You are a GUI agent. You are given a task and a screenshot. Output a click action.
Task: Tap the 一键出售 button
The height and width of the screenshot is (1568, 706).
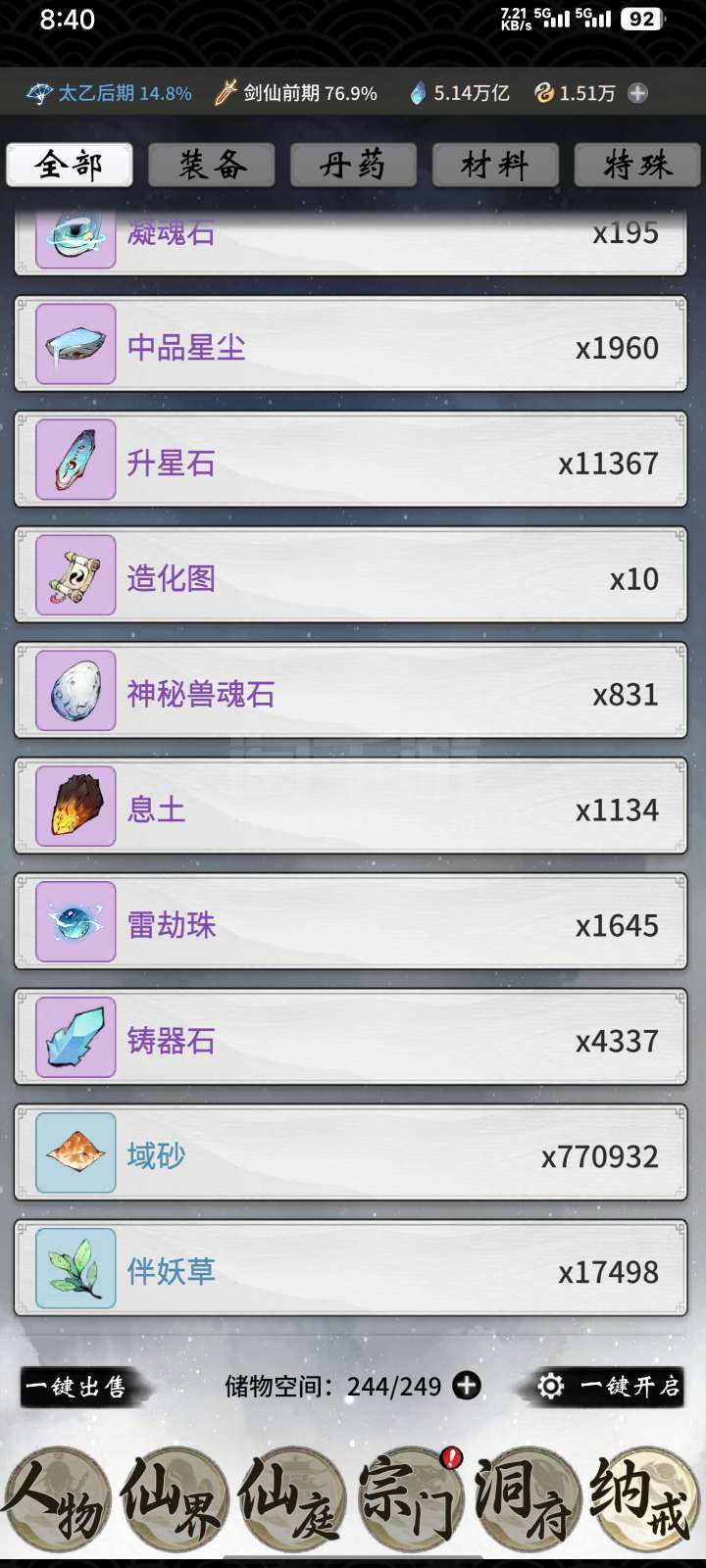[x=78, y=1387]
